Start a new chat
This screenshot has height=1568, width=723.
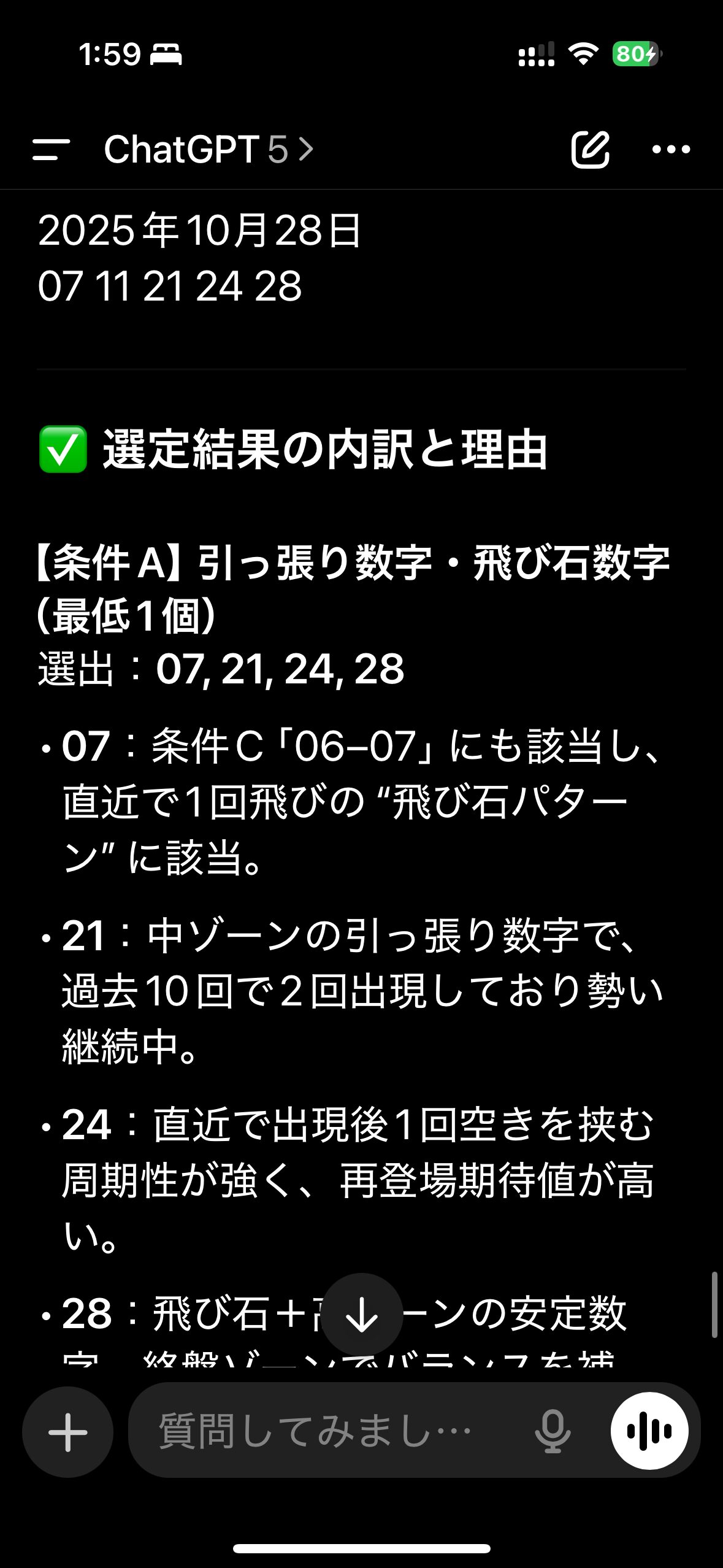590,149
